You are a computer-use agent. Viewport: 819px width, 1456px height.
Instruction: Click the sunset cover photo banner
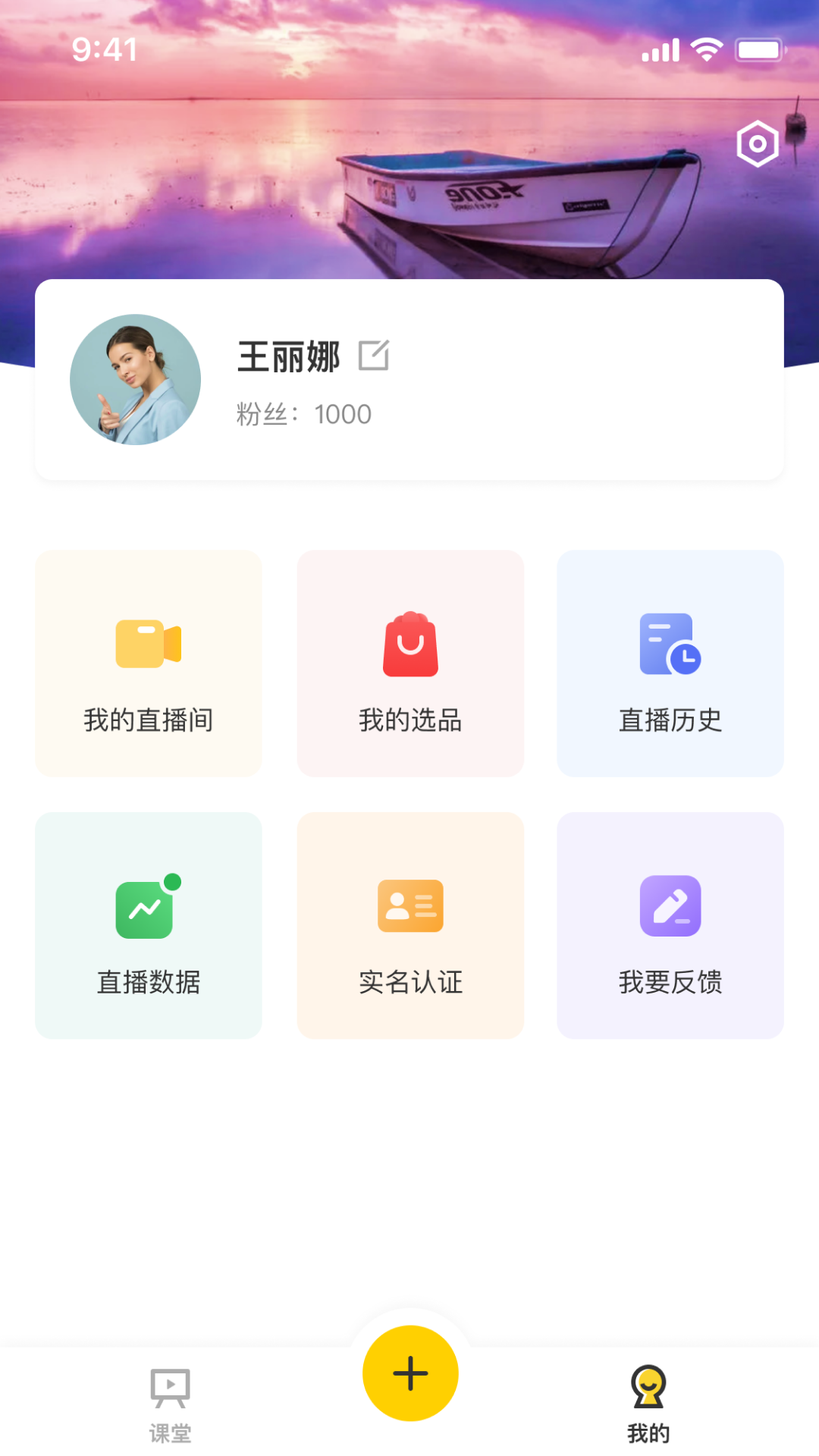pyautogui.click(x=409, y=152)
